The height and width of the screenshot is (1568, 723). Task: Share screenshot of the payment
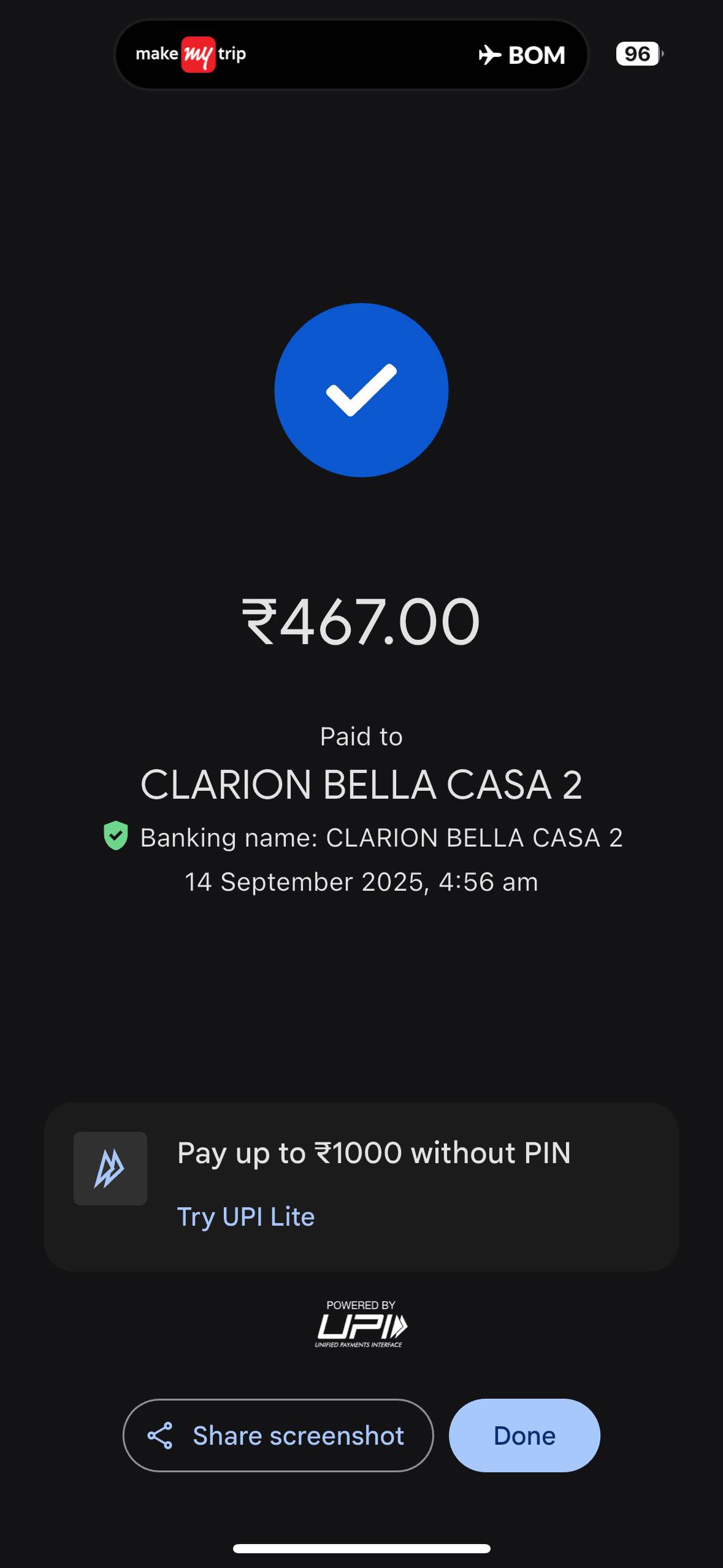[x=278, y=1435]
